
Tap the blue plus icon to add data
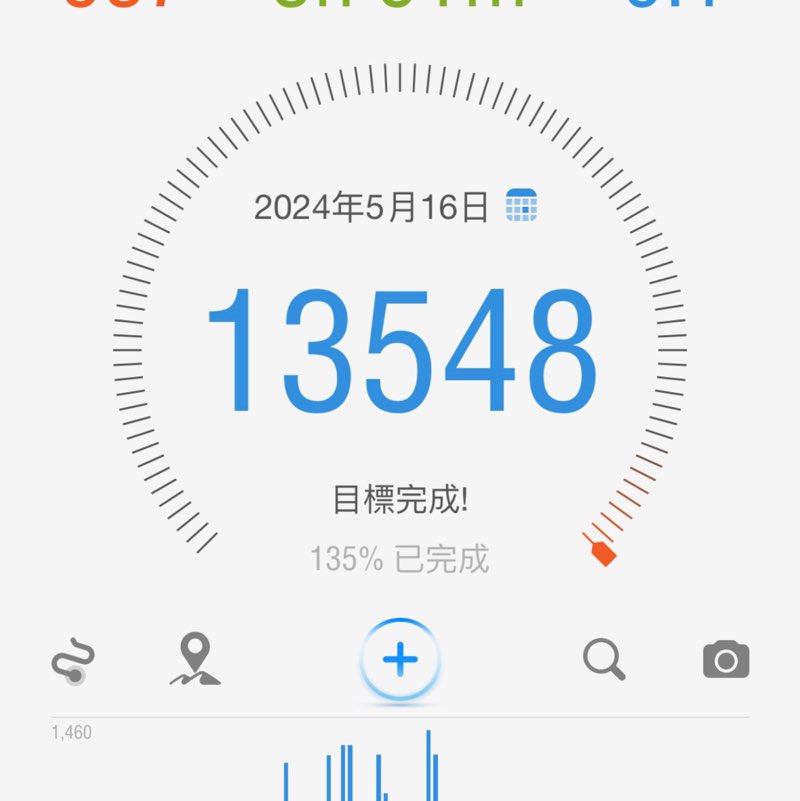click(398, 659)
